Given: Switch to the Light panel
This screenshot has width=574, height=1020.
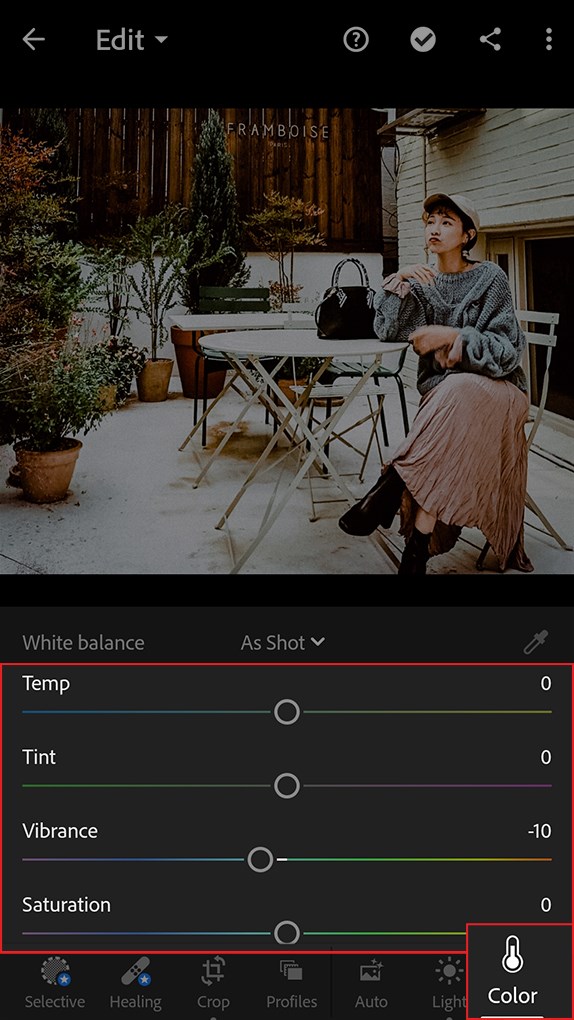Looking at the screenshot, I should click(x=449, y=983).
